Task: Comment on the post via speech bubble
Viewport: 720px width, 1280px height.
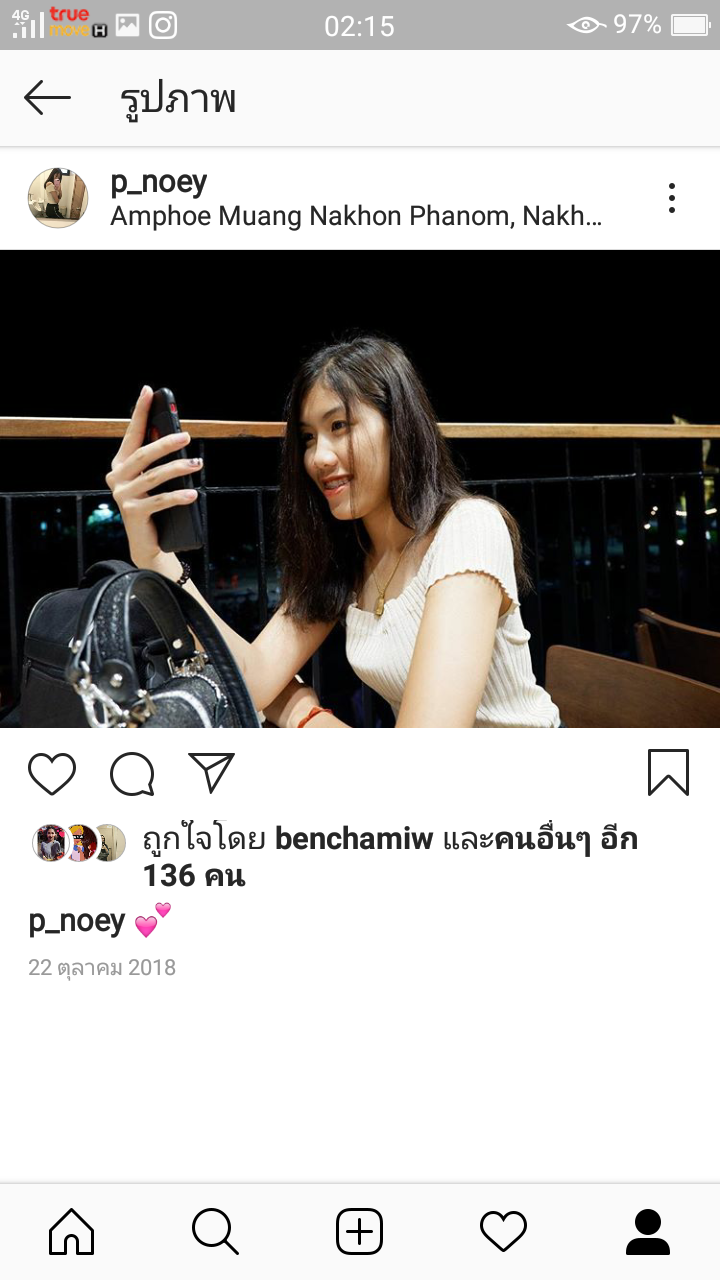Action: click(132, 773)
